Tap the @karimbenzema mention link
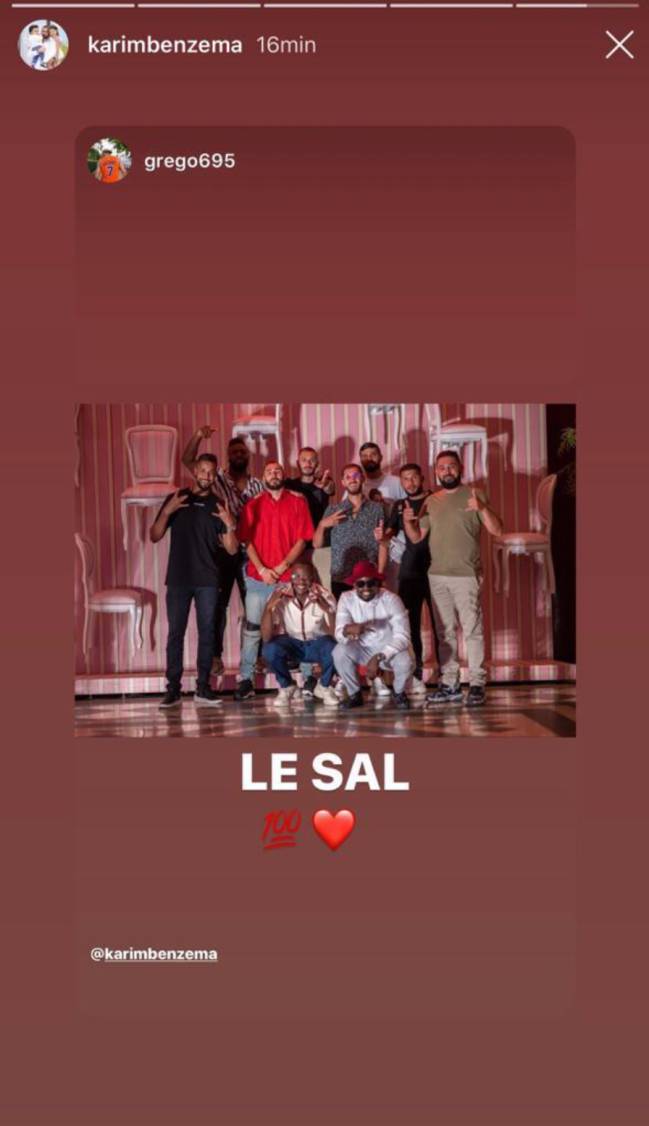The width and height of the screenshot is (649, 1126). coord(154,954)
